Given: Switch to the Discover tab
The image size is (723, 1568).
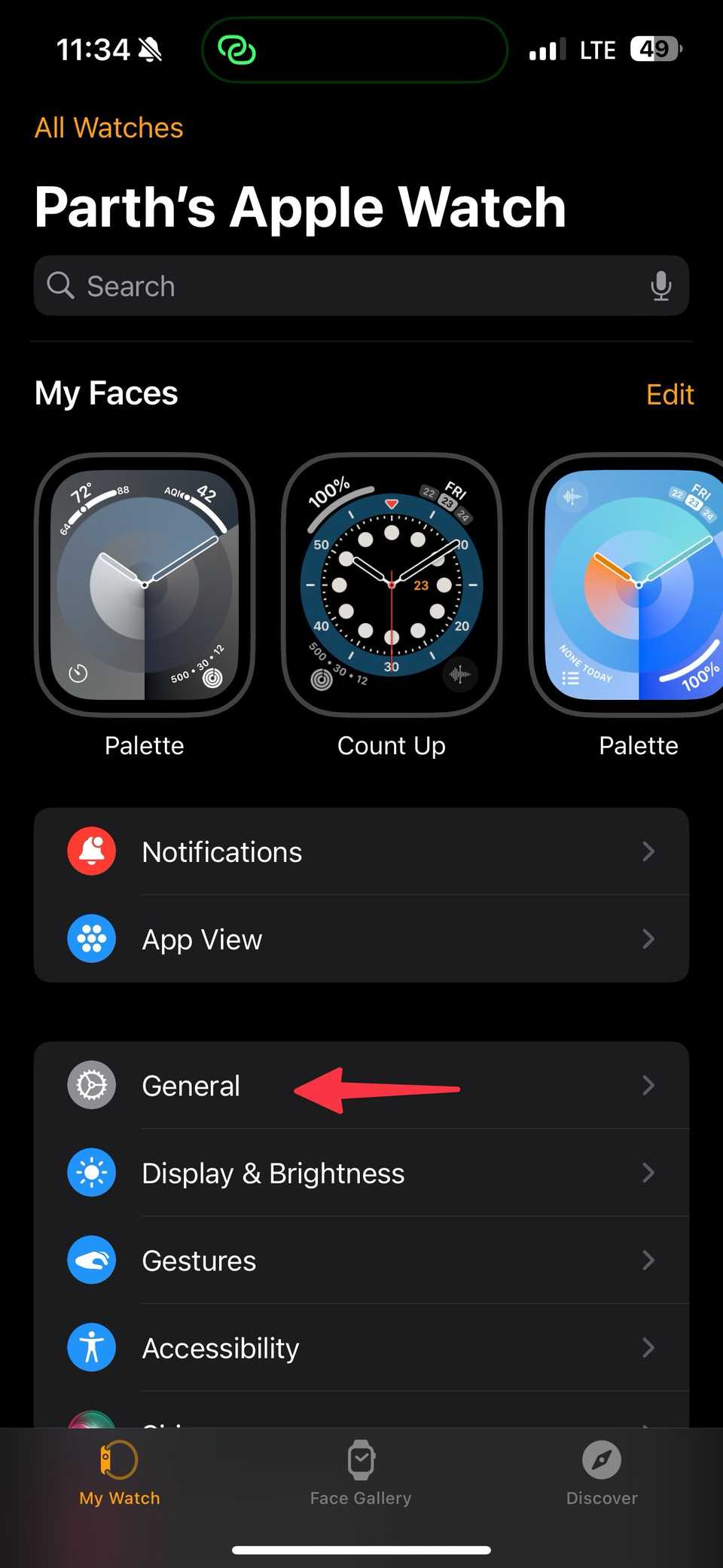Looking at the screenshot, I should pos(602,1473).
